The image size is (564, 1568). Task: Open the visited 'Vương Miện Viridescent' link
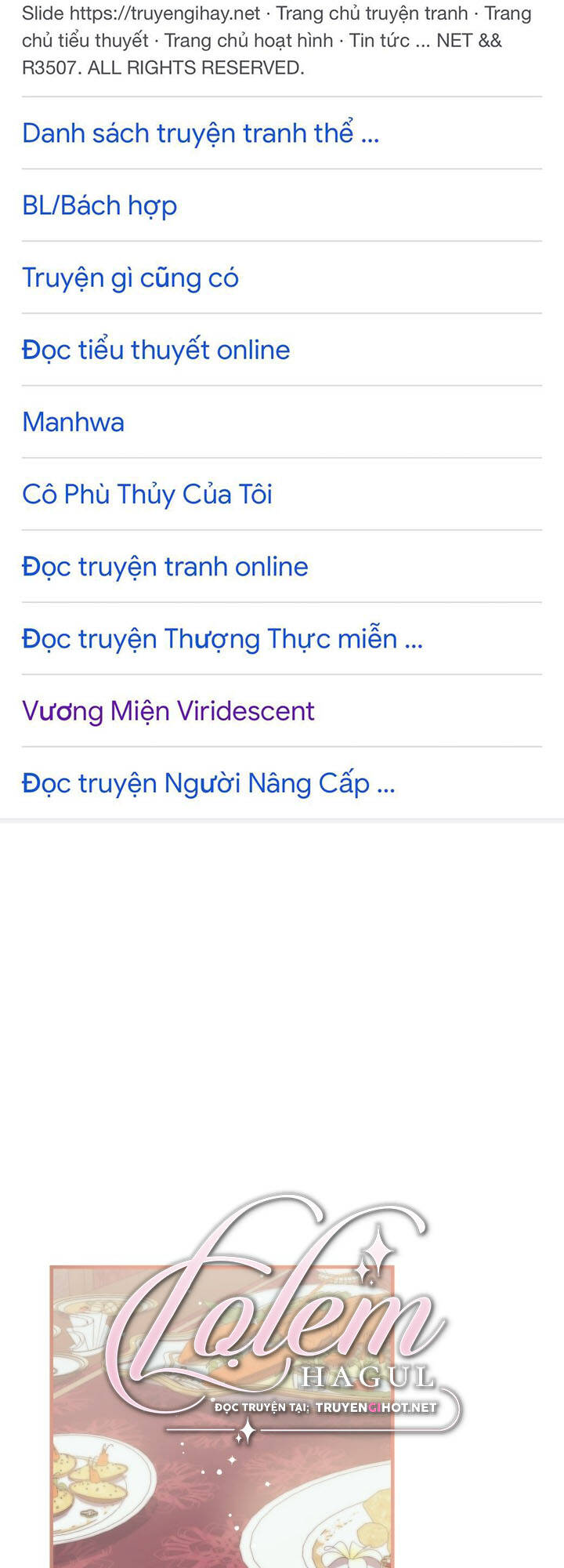pos(168,710)
